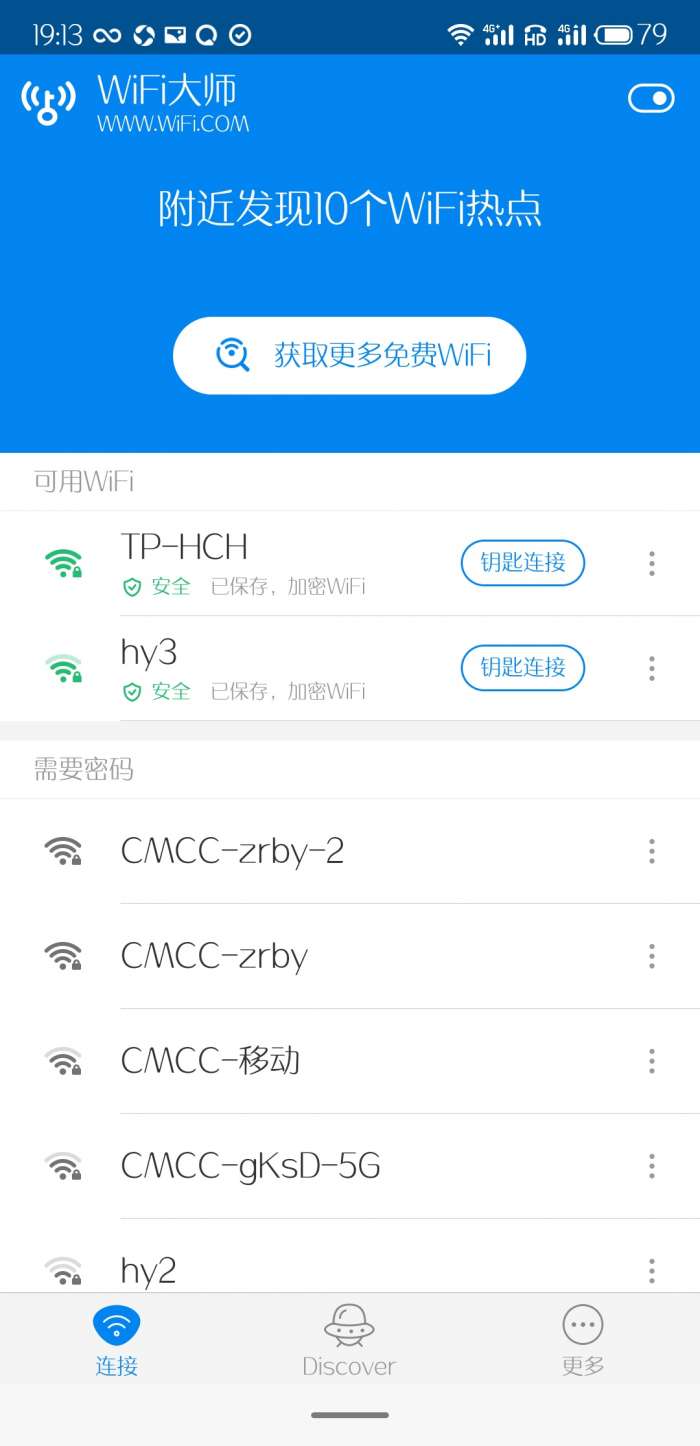The image size is (700, 1446).
Task: Open more options for CMCC-zrby-2
Action: 652,851
